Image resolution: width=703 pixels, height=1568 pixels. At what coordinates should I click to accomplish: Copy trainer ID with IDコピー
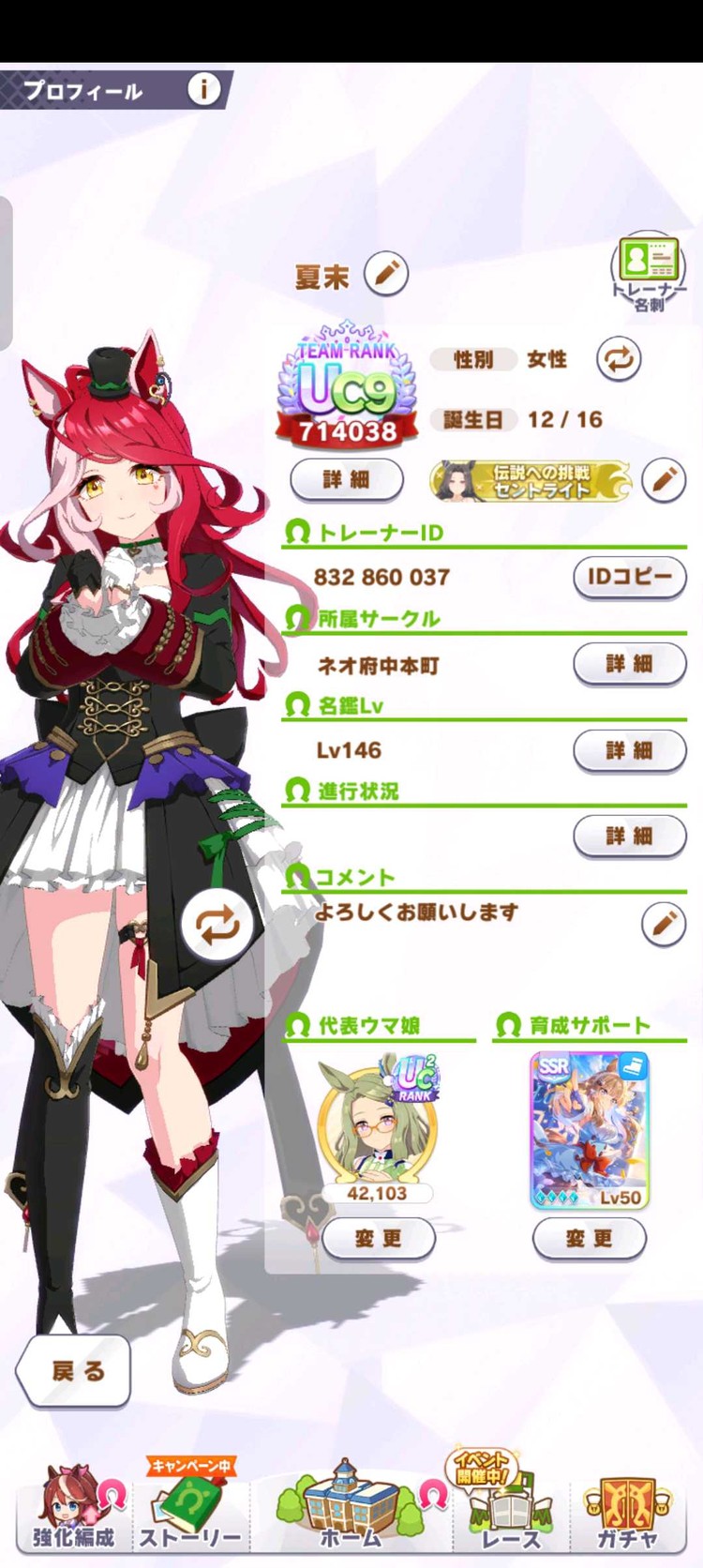(629, 577)
